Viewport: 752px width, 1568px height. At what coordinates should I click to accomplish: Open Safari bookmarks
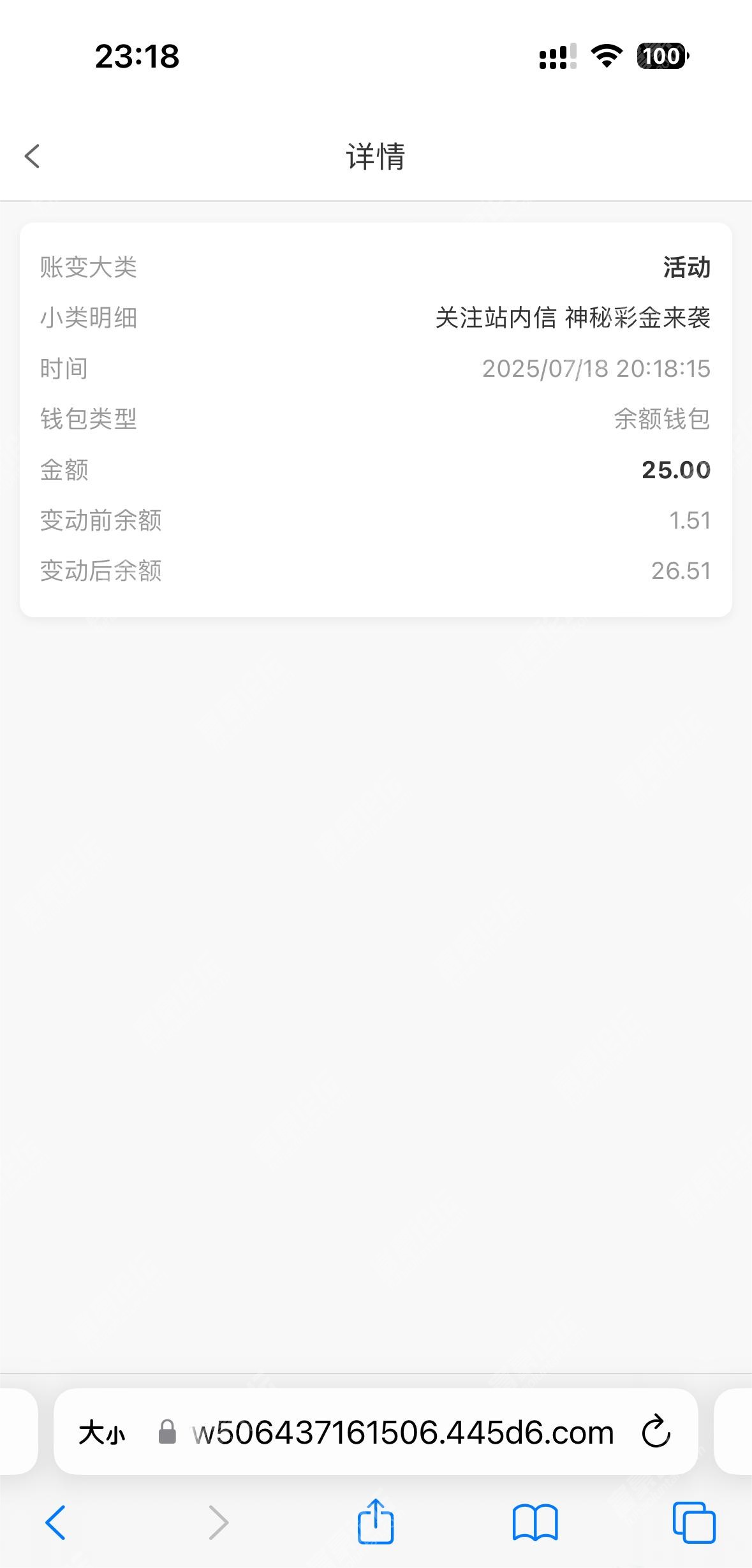(535, 1523)
